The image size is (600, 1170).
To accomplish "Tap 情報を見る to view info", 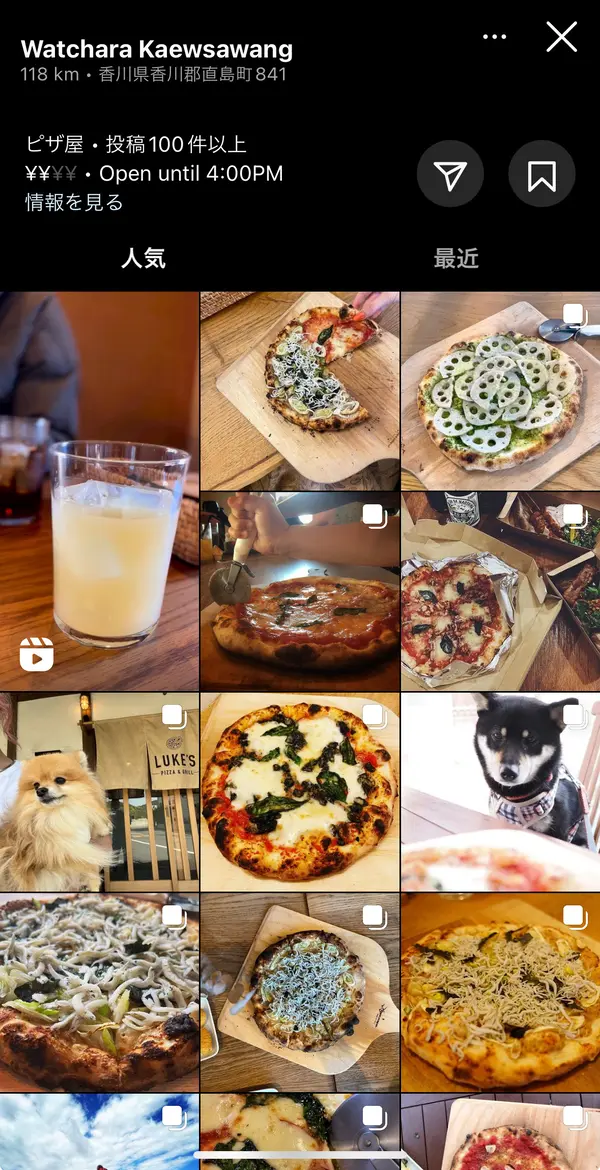I will click(x=75, y=202).
